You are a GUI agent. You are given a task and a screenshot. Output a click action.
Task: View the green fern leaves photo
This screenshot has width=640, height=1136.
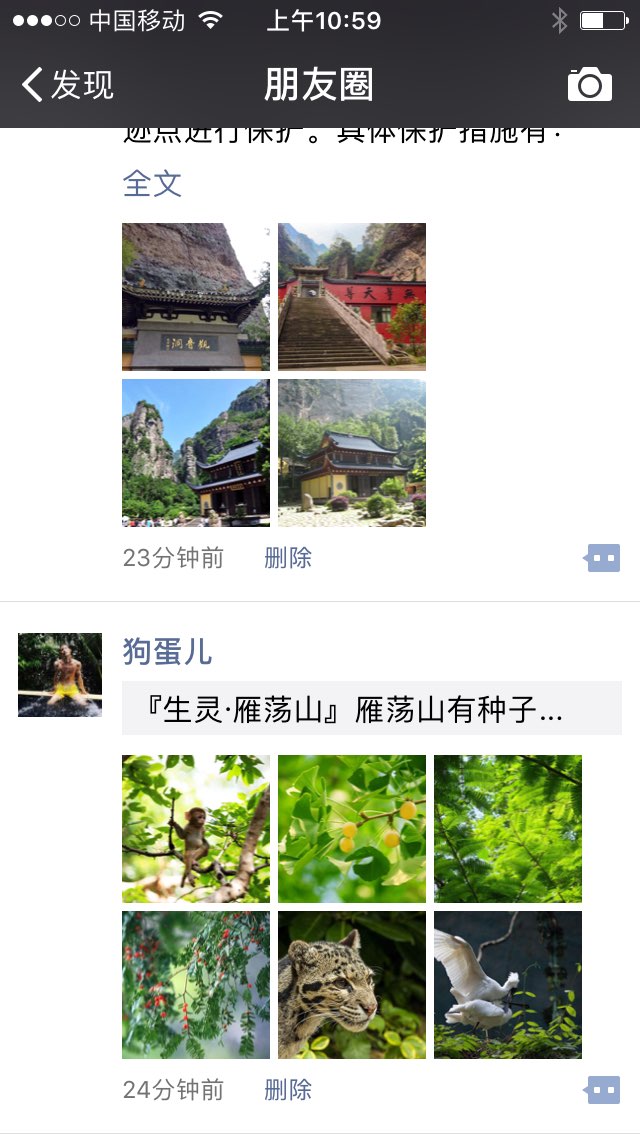[x=508, y=829]
